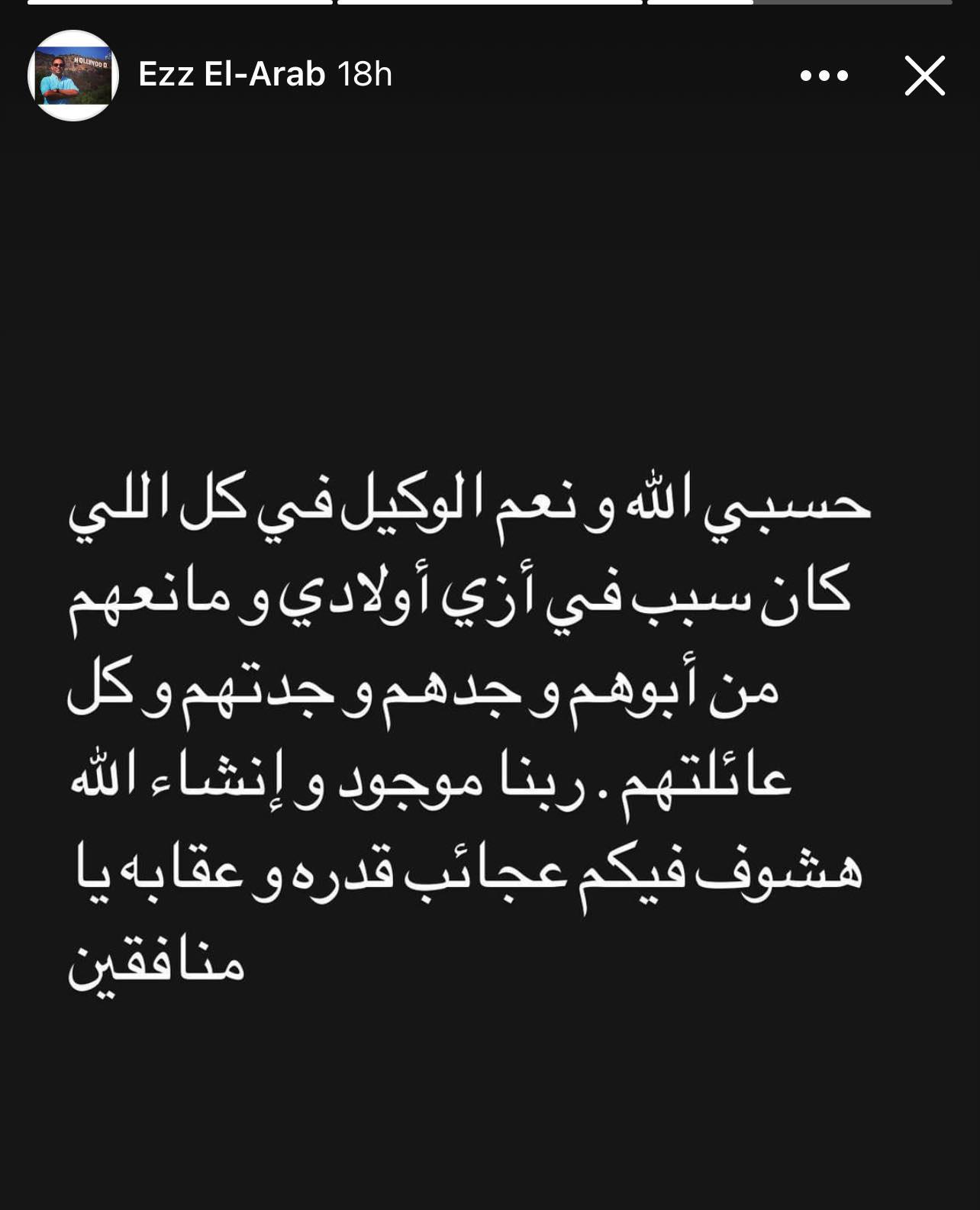
Task: Tap the rightmost dot of the ellipsis icon
Action: click(x=841, y=76)
